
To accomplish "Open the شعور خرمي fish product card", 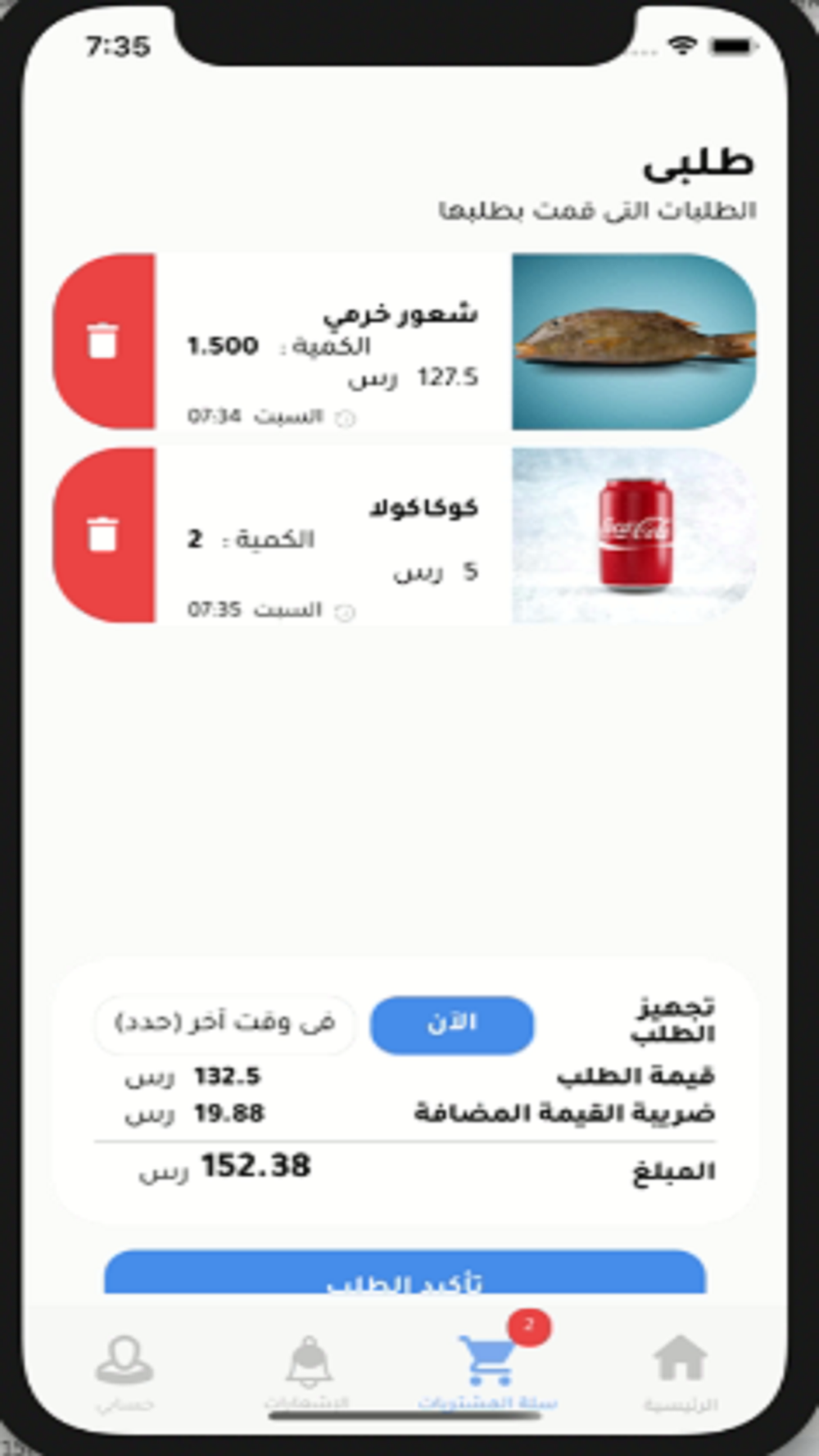I will 455,341.
